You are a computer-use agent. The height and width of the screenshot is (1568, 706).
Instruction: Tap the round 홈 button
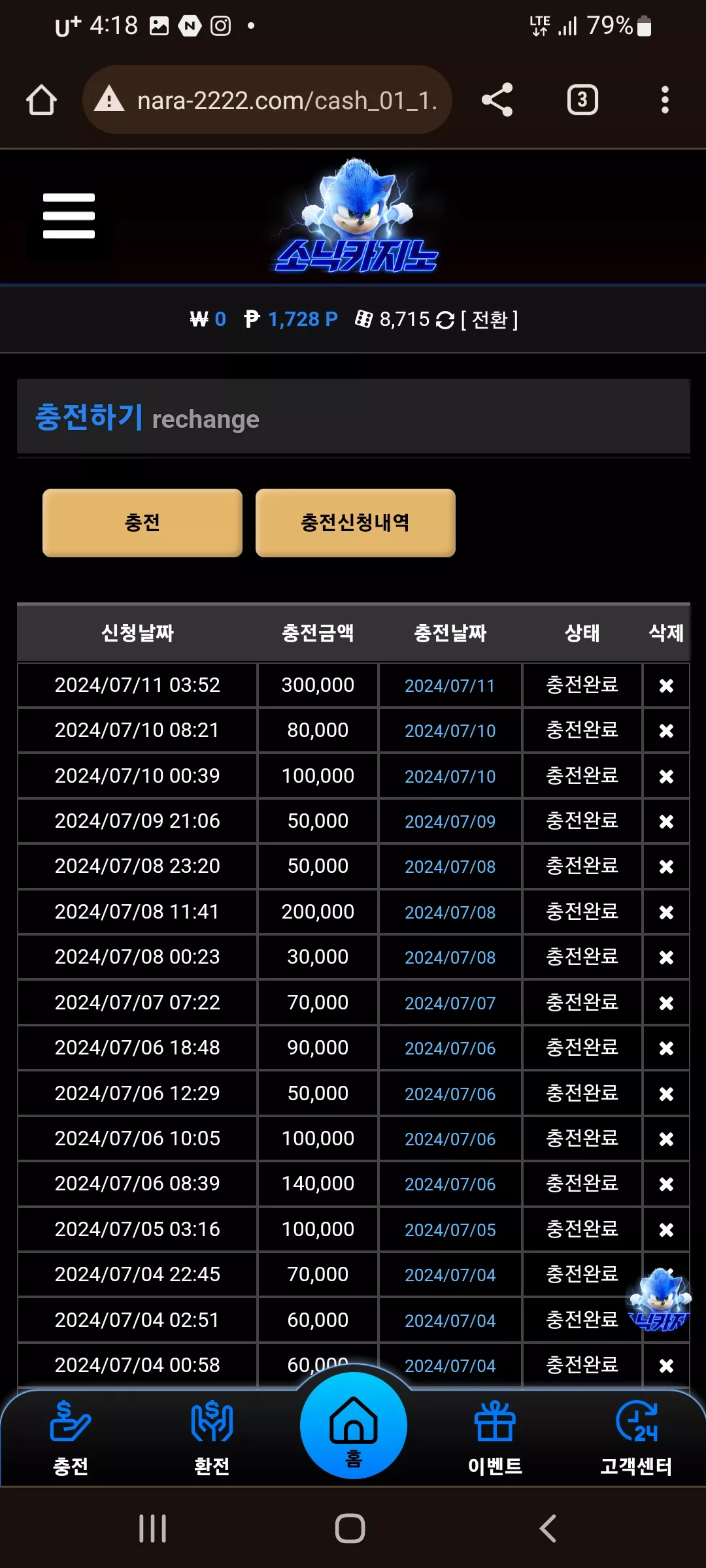click(354, 1426)
